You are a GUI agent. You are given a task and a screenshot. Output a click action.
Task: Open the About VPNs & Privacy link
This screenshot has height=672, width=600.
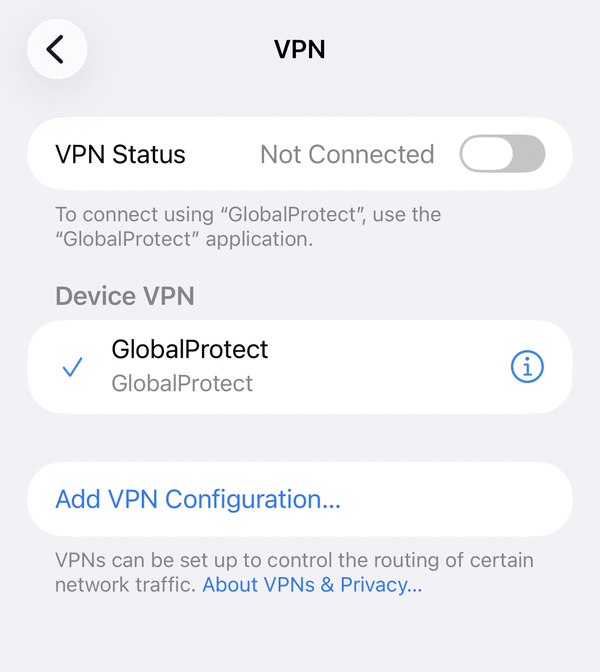tap(312, 585)
